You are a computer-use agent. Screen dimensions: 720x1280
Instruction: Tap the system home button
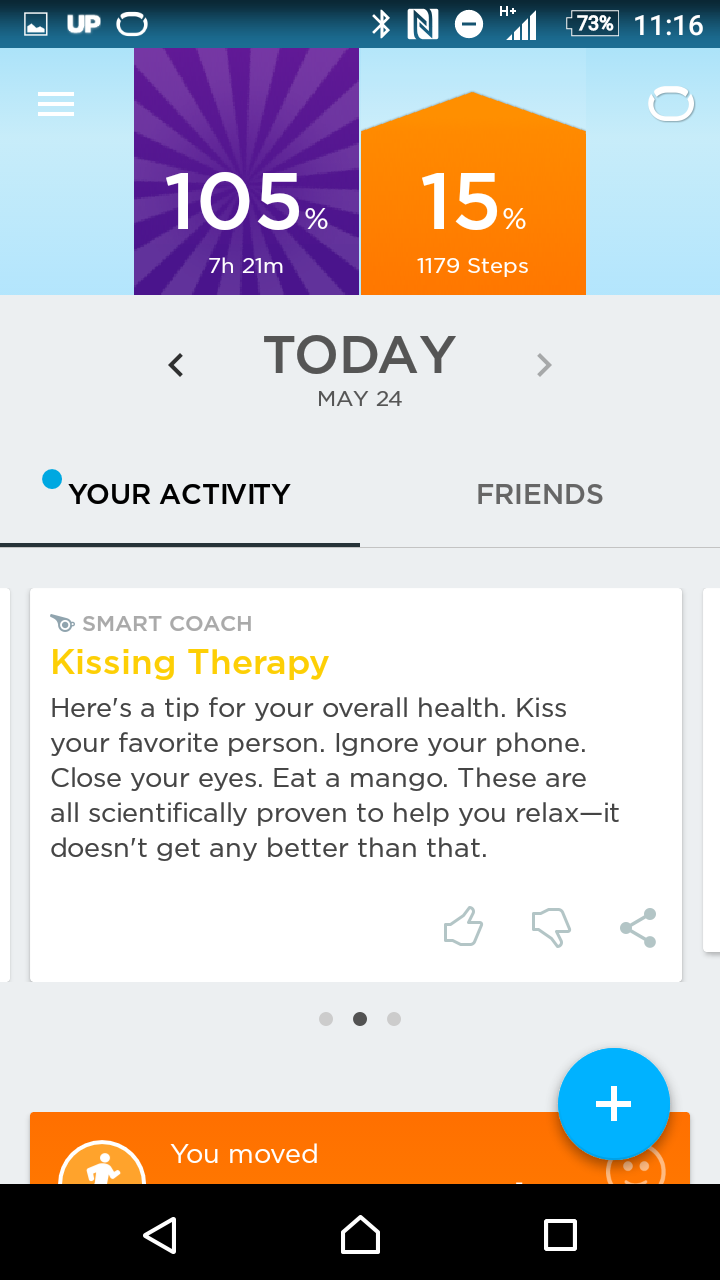click(x=360, y=1235)
